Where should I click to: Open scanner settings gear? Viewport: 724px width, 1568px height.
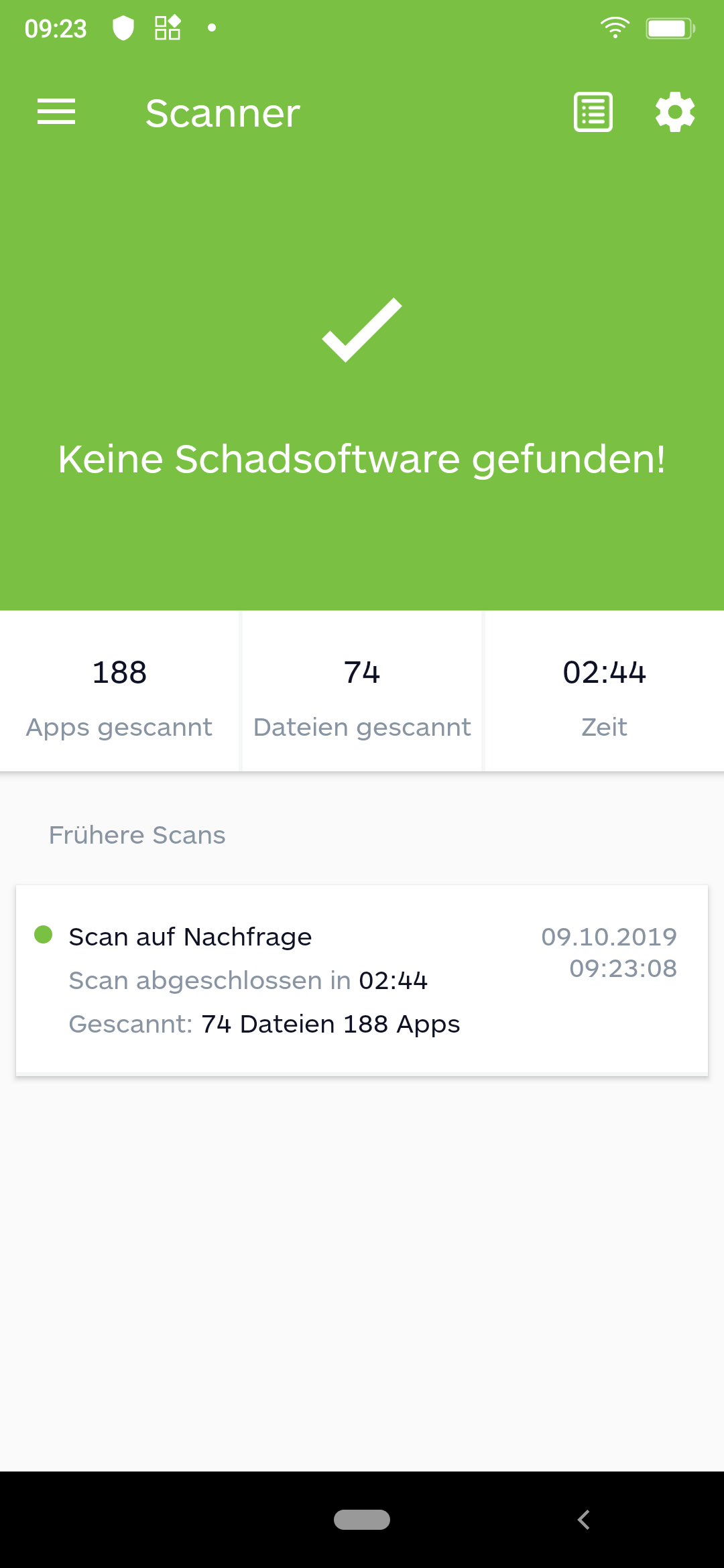(x=675, y=112)
